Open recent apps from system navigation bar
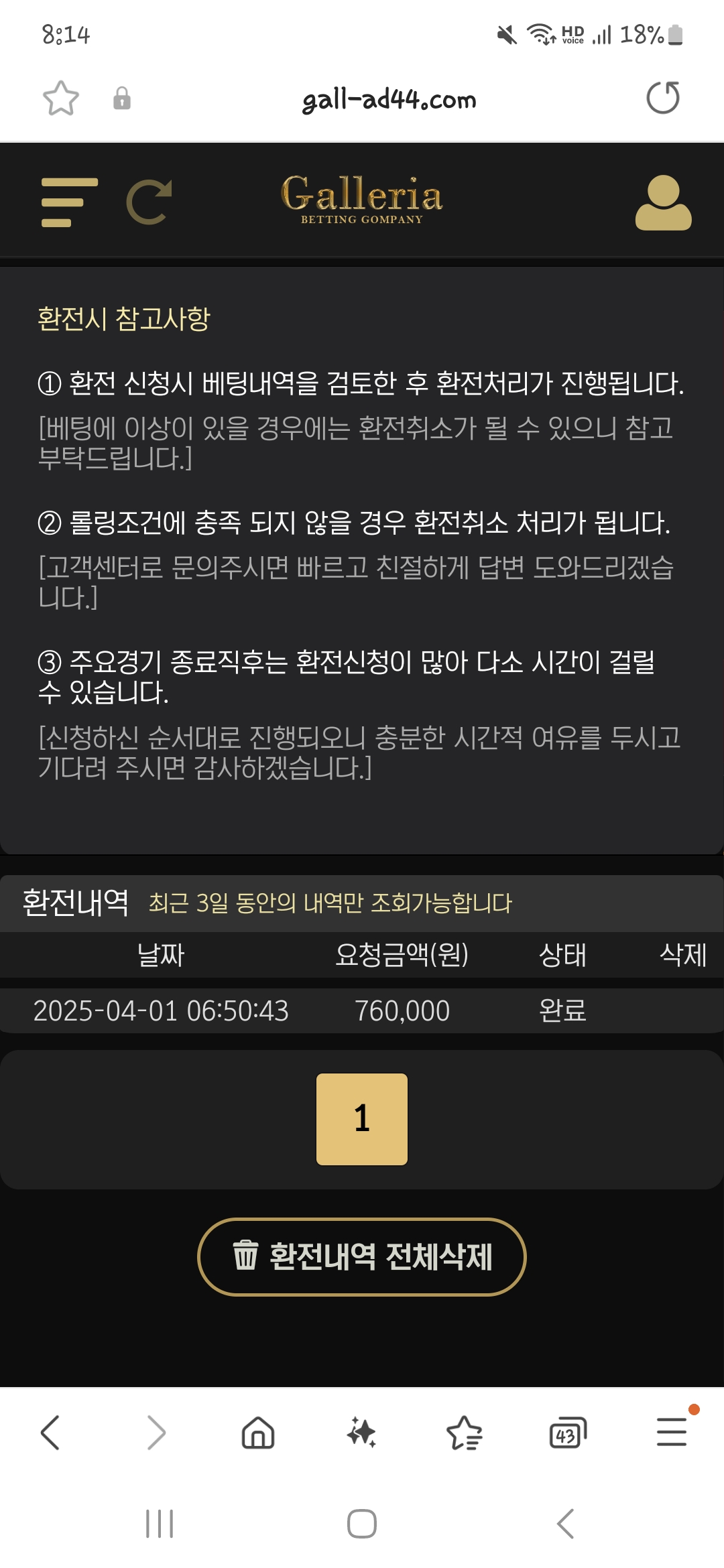The width and height of the screenshot is (724, 1568). [160, 1523]
